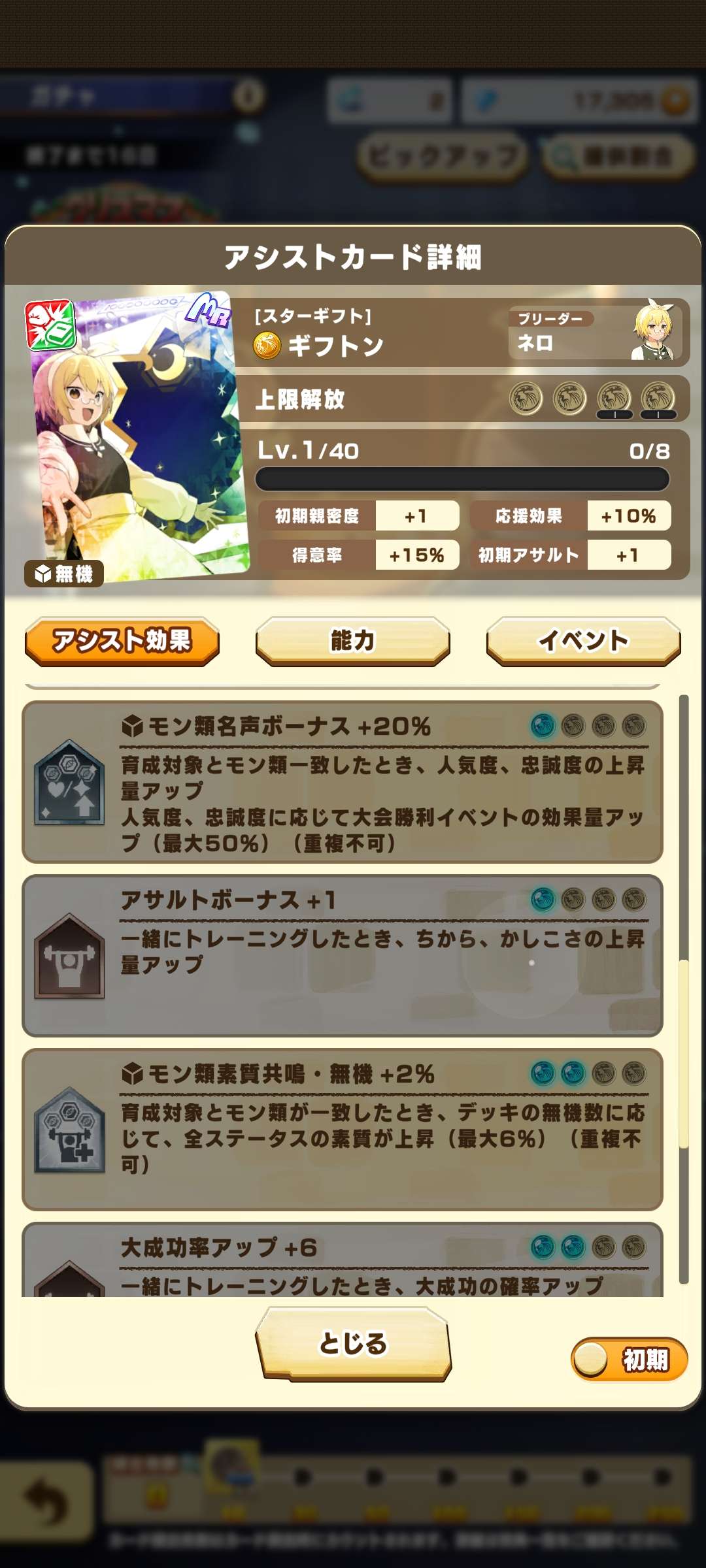Close the dialog with とじる button

353,1344
